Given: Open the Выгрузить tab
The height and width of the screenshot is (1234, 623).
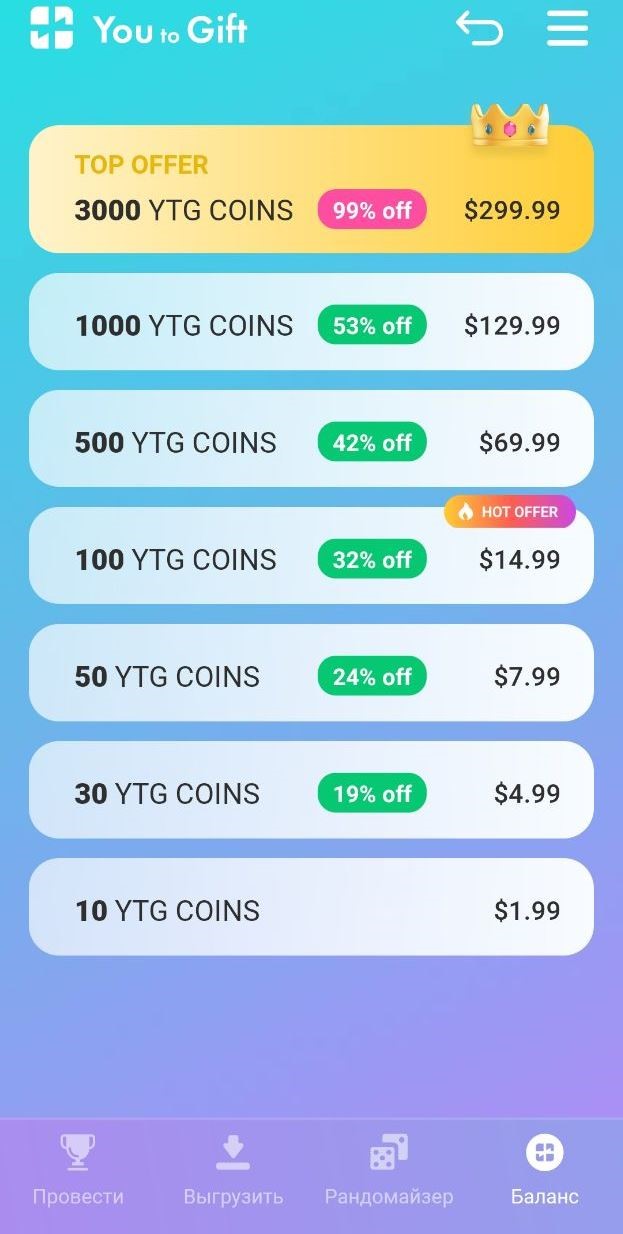Looking at the screenshot, I should pos(233,1169).
